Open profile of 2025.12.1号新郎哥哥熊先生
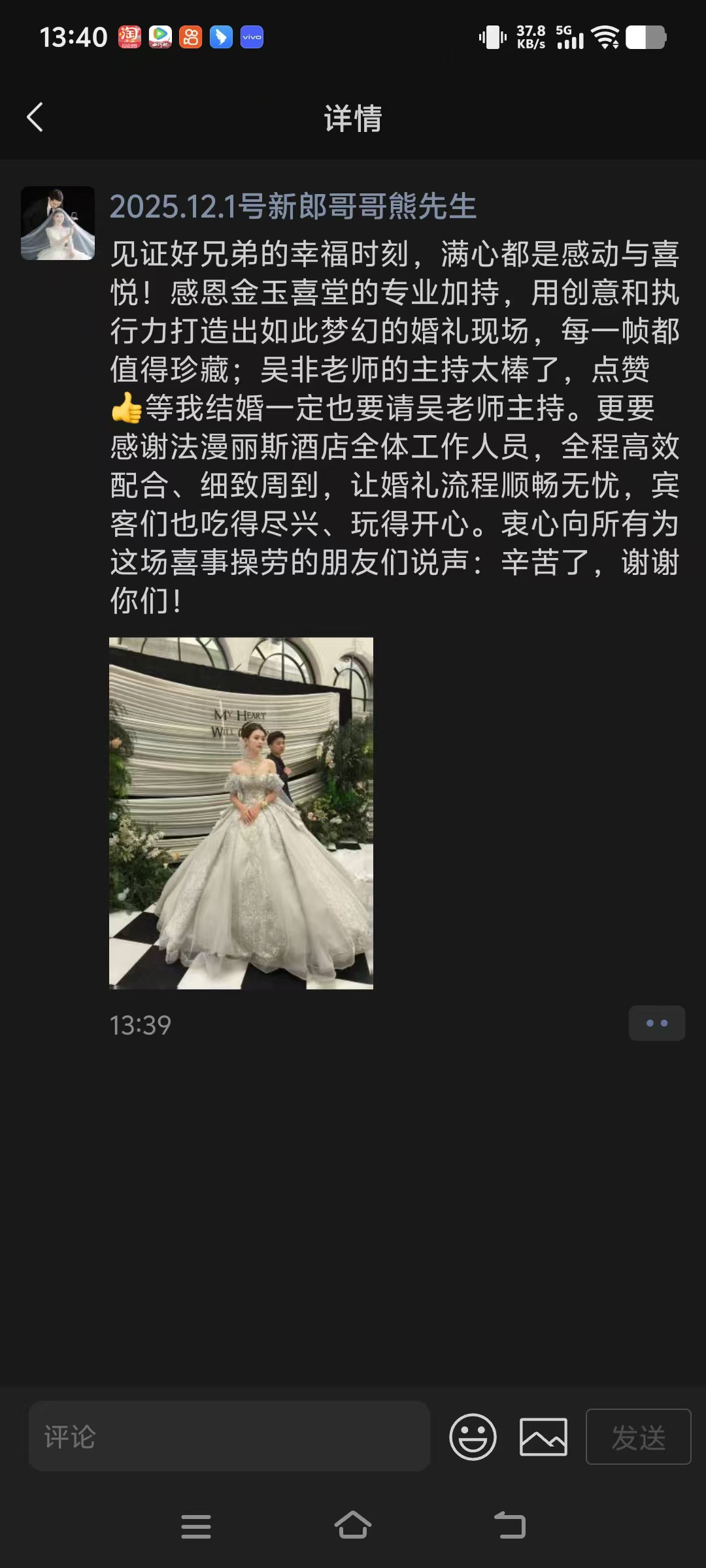Image resolution: width=706 pixels, height=1568 pixels. tap(293, 206)
